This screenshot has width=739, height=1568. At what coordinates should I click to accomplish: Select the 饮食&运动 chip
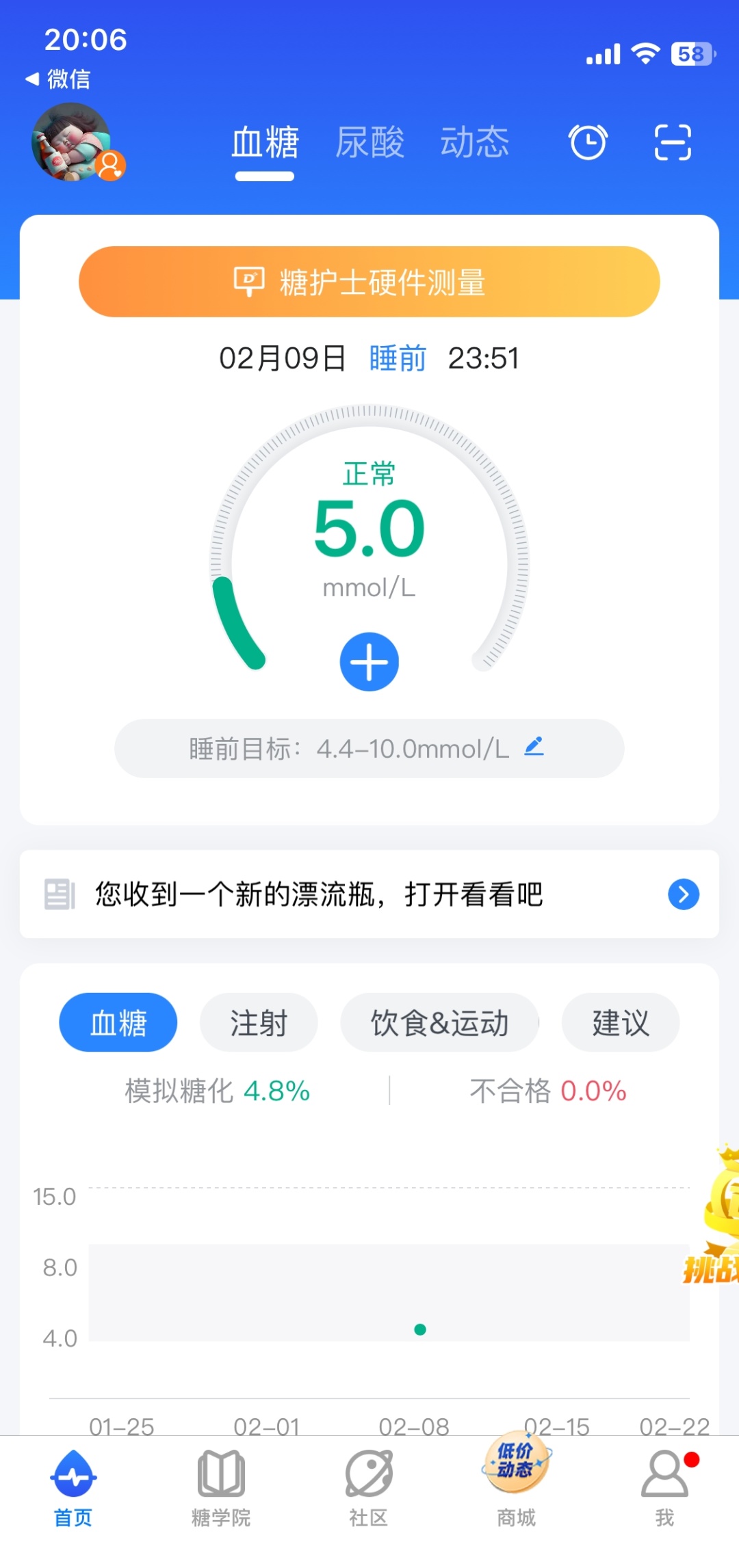point(439,1022)
